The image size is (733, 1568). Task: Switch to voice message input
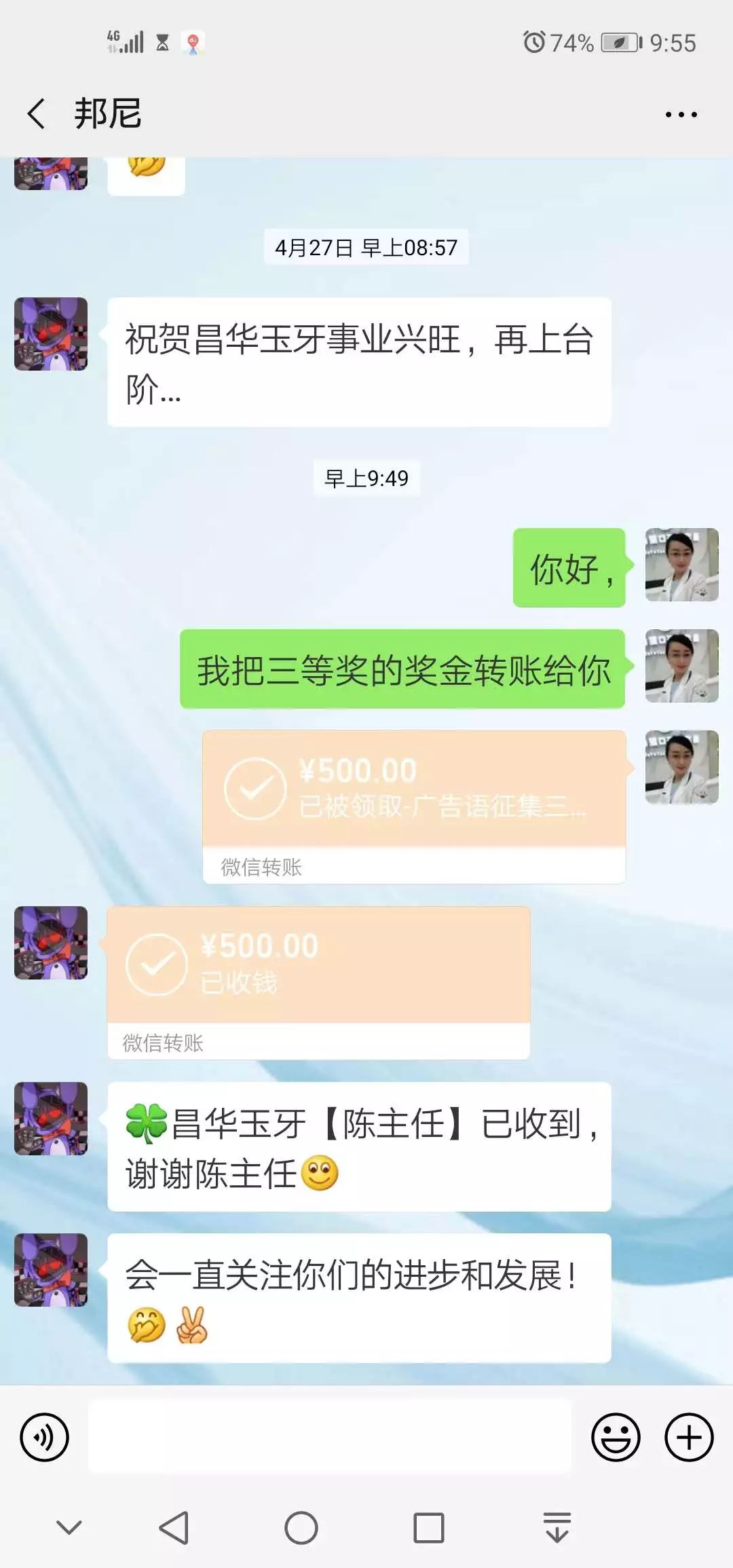[x=45, y=1437]
